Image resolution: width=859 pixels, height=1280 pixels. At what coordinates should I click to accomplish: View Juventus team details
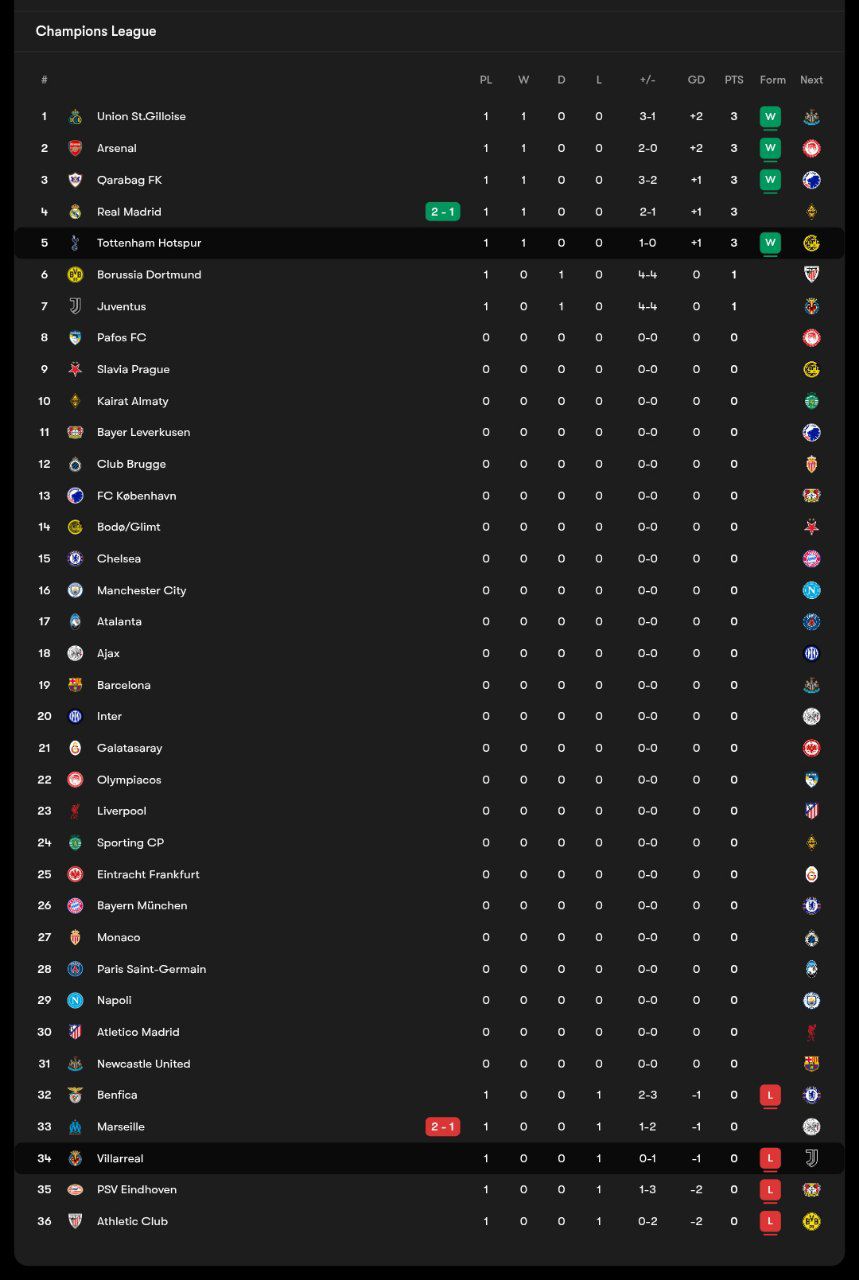(121, 307)
